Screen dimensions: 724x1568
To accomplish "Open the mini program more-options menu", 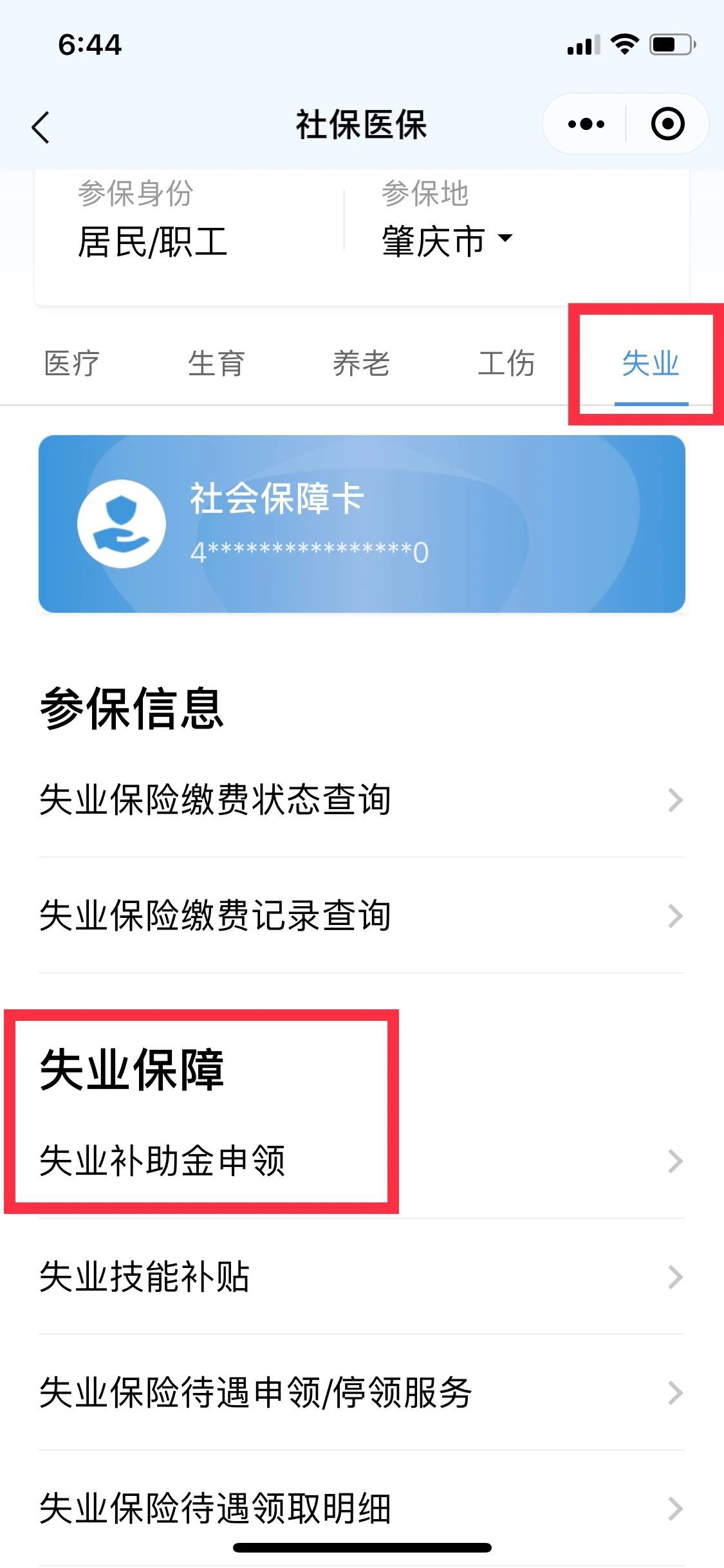I will 586,124.
